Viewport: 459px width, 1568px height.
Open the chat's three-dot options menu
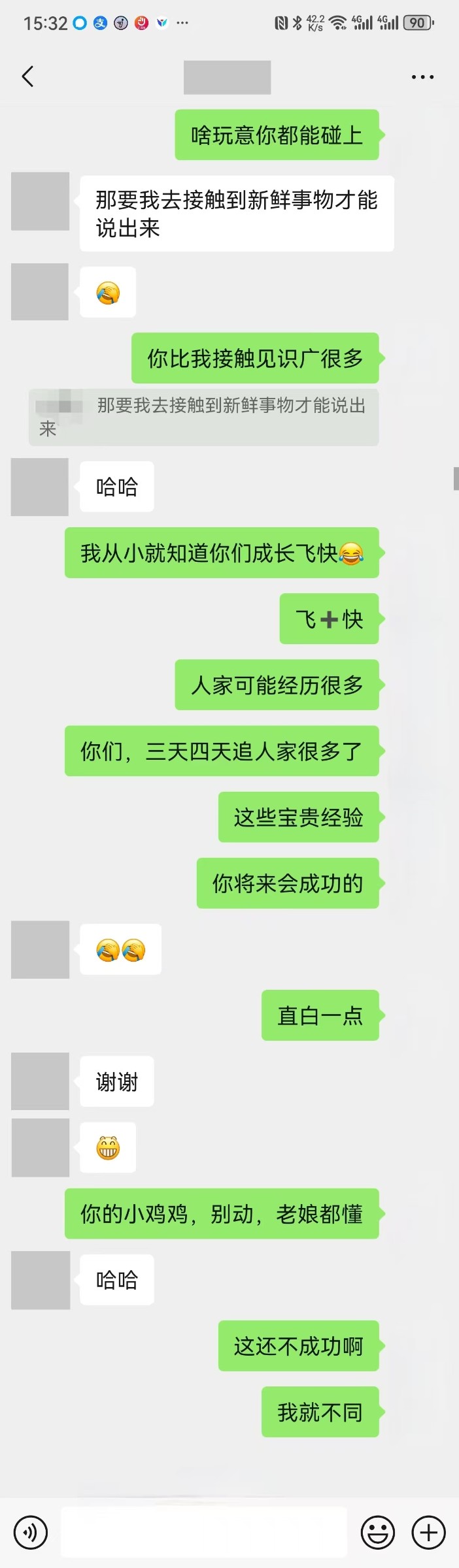(422, 77)
